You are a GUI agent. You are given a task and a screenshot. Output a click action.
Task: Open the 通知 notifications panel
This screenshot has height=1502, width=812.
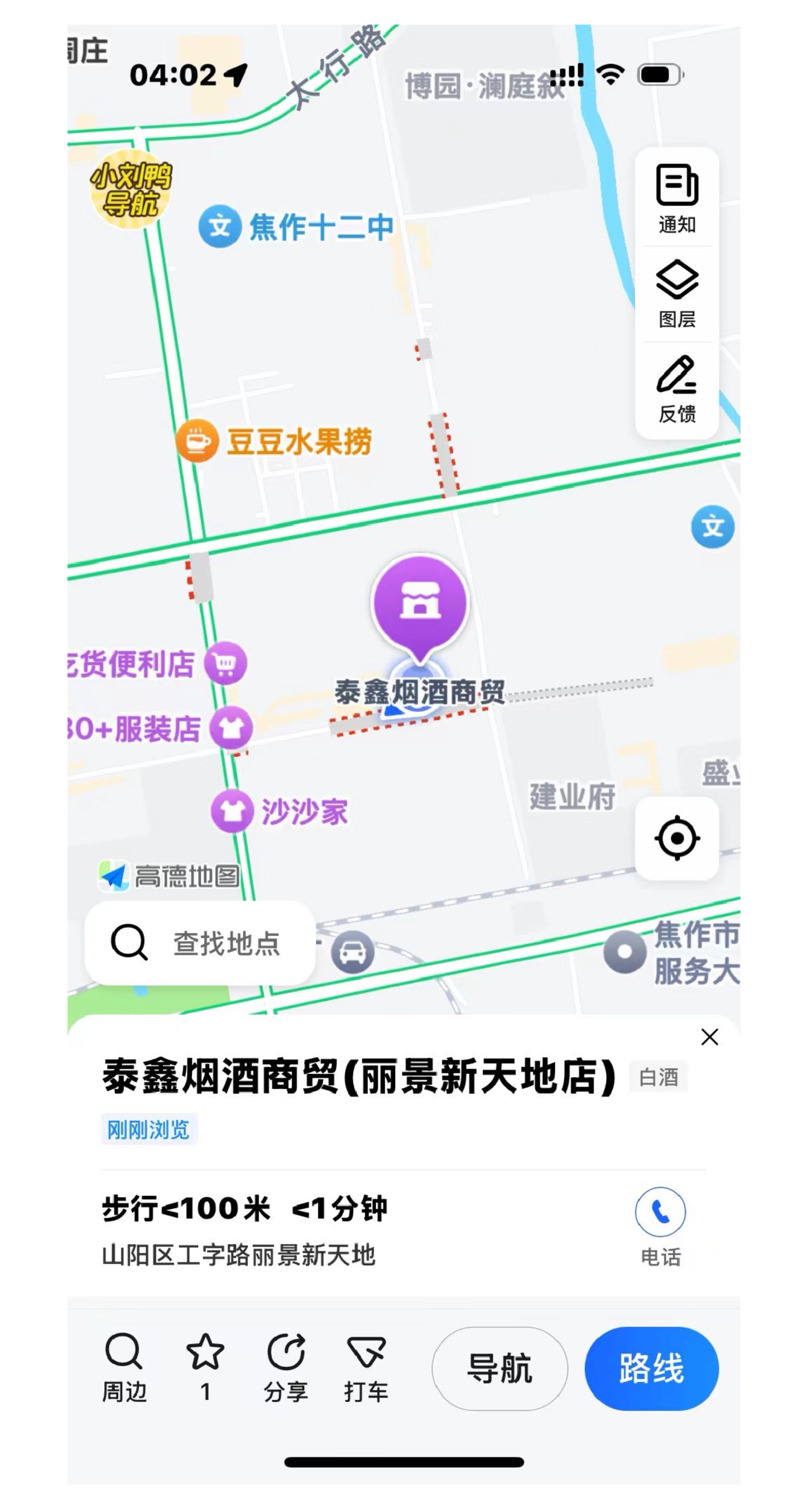[676, 198]
